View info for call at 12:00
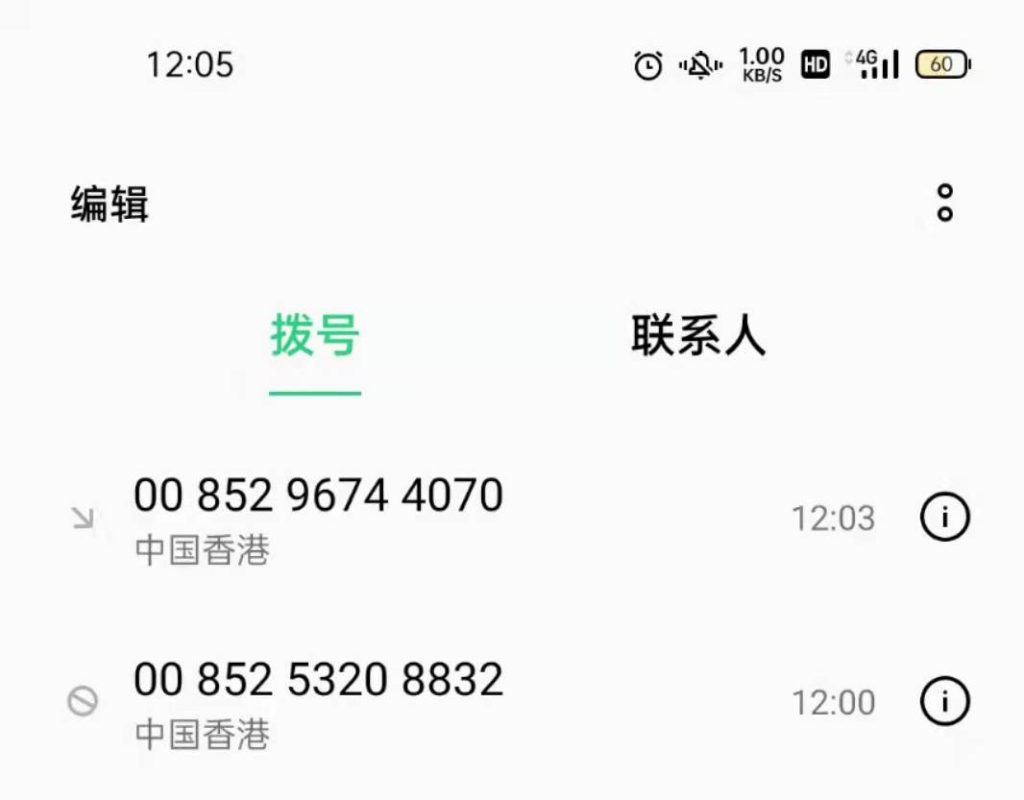The width and height of the screenshot is (1024, 800). pos(944,702)
